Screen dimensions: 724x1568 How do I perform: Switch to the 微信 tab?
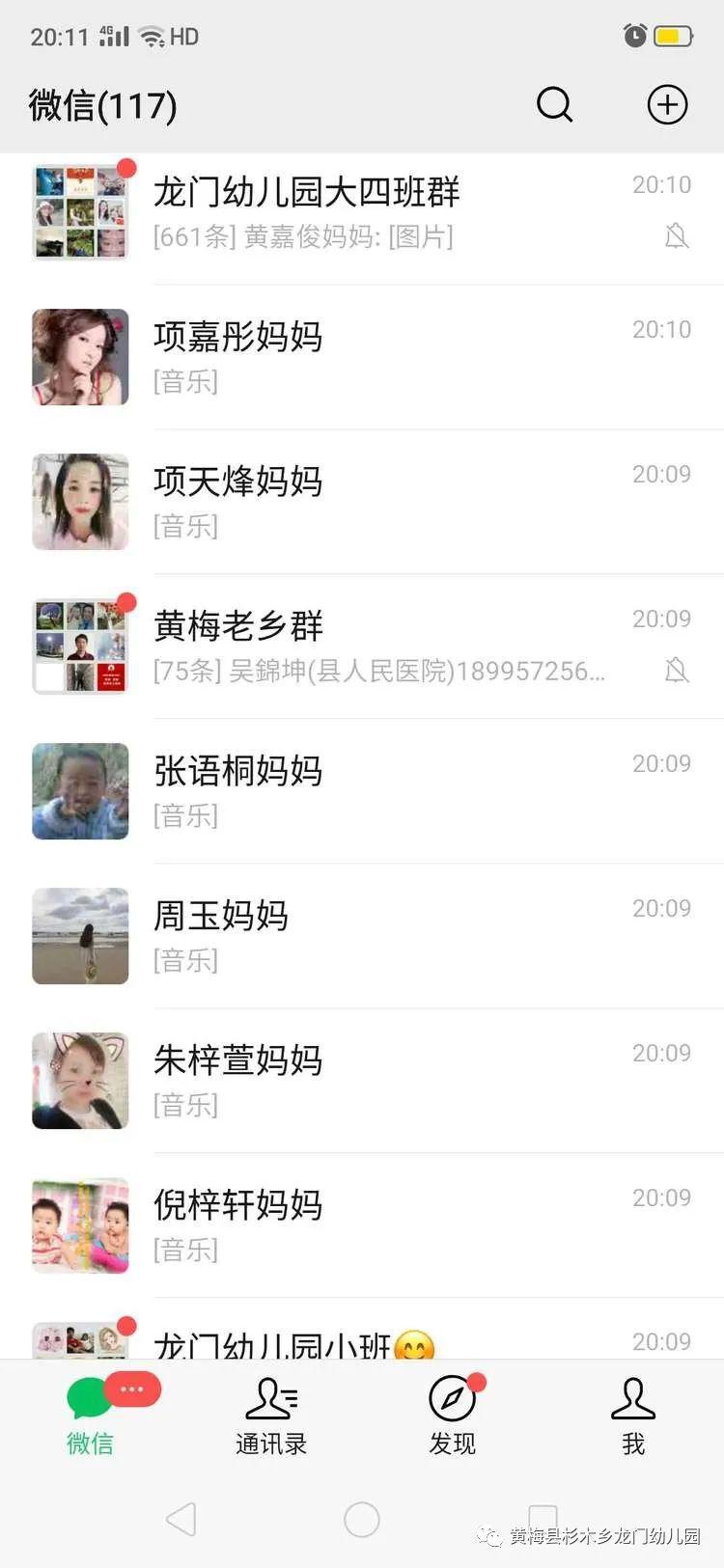[90, 1416]
